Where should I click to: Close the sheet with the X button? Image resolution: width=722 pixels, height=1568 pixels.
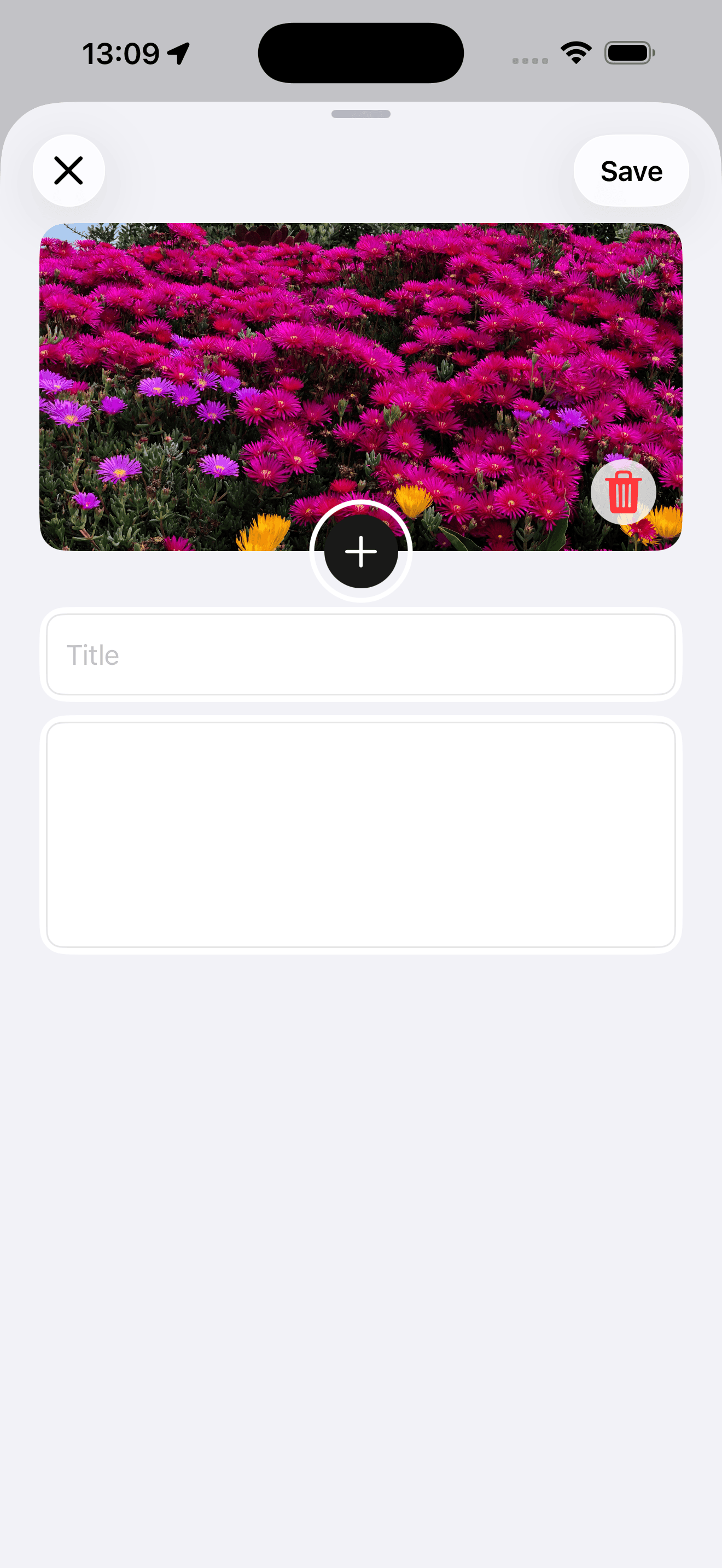point(69,171)
